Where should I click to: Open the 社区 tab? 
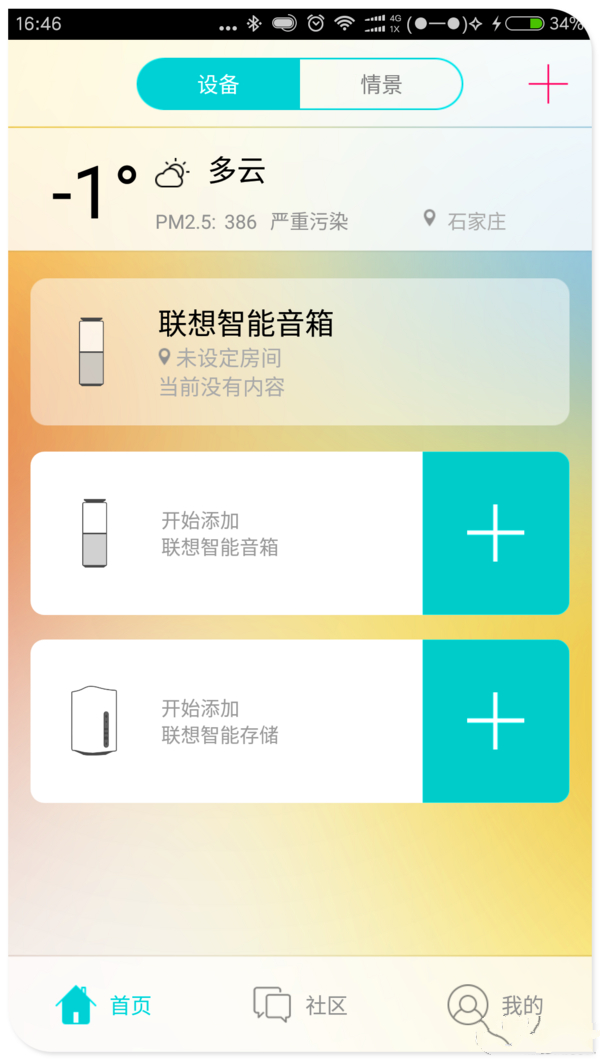tap(300, 1005)
